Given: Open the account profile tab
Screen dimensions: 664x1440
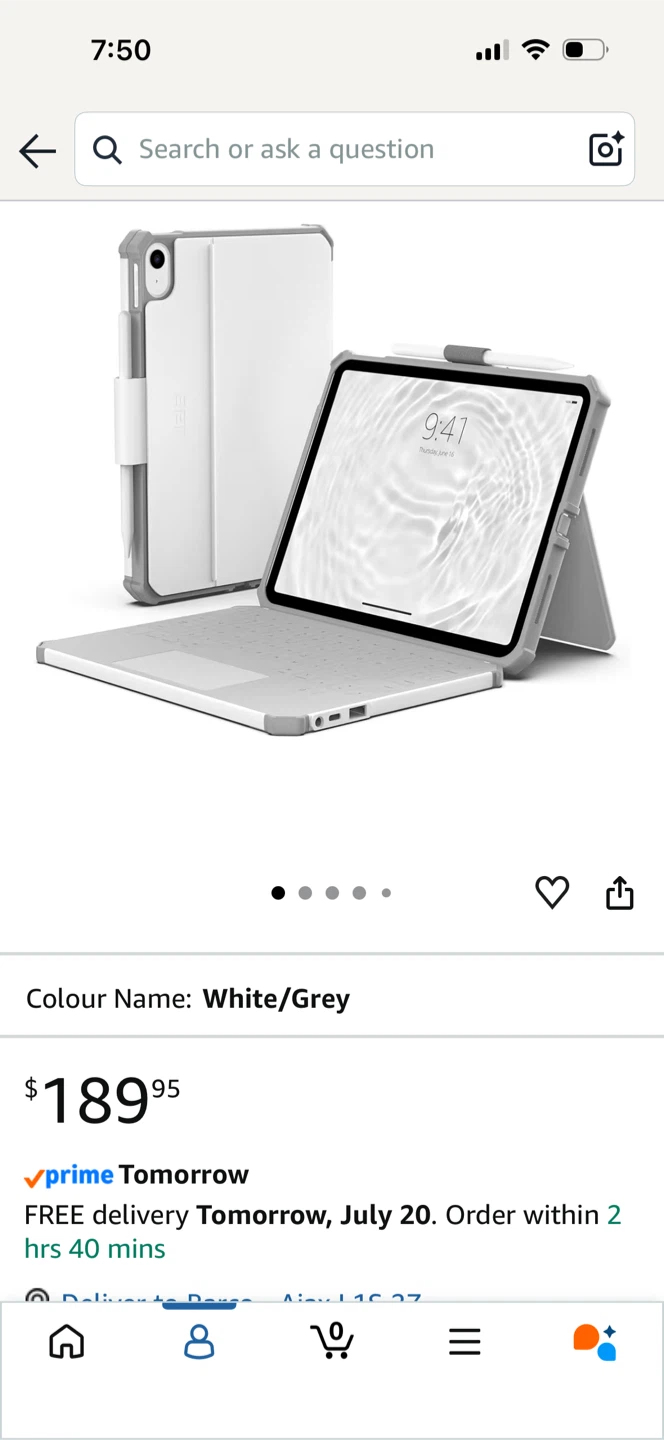Looking at the screenshot, I should [x=199, y=1341].
